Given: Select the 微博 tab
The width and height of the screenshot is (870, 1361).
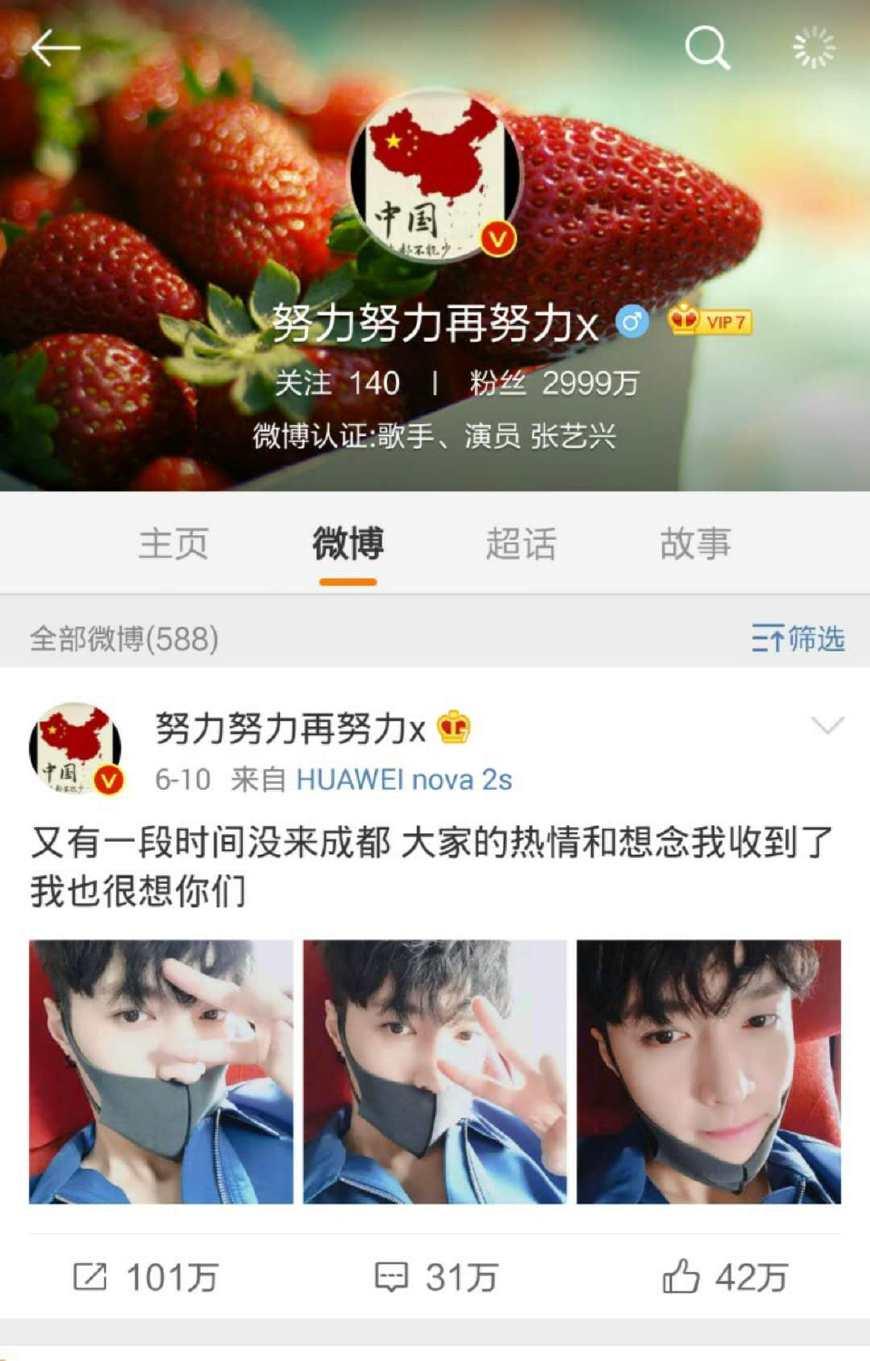Looking at the screenshot, I should coord(348,544).
